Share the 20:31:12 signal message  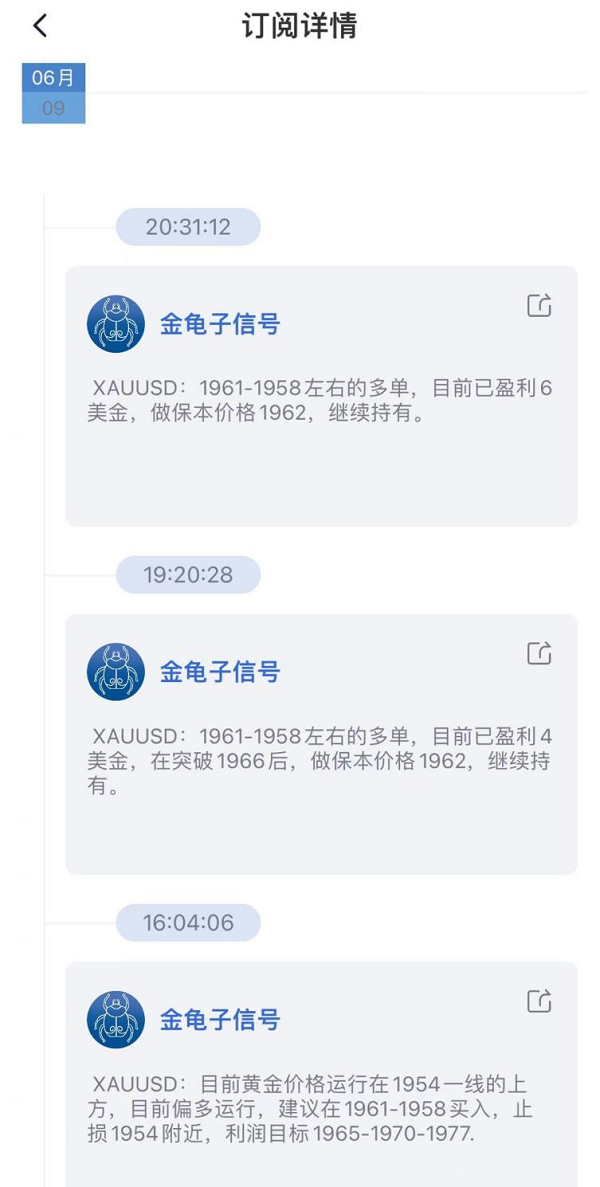click(x=539, y=306)
